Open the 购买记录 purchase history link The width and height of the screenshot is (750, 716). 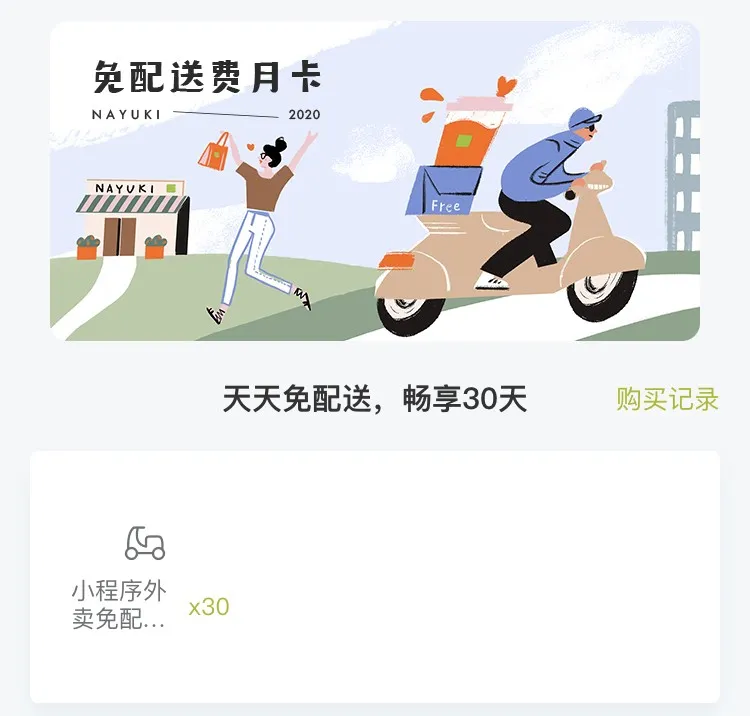coord(667,399)
